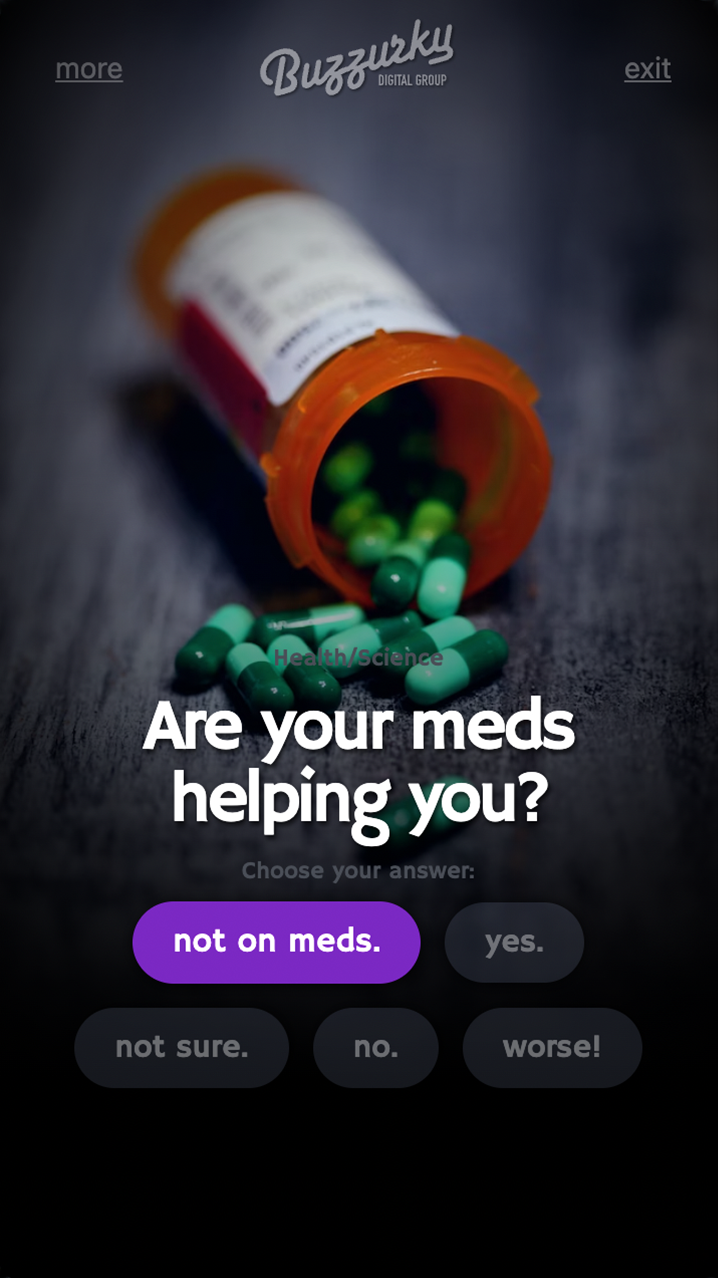This screenshot has height=1278, width=718.
Task: Tap the exit link
Action: pos(647,69)
